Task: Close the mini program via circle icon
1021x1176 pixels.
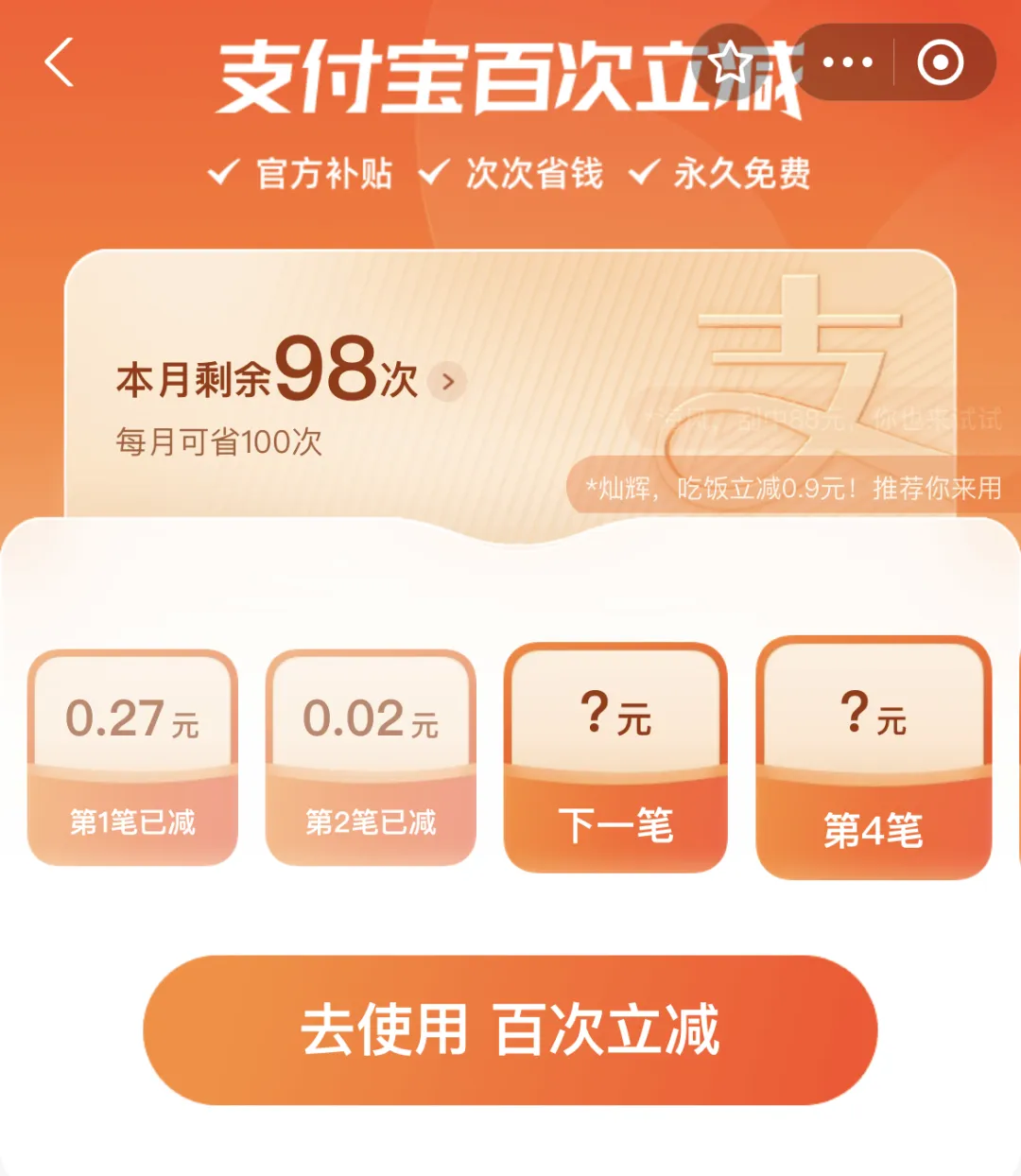Action: point(941,62)
